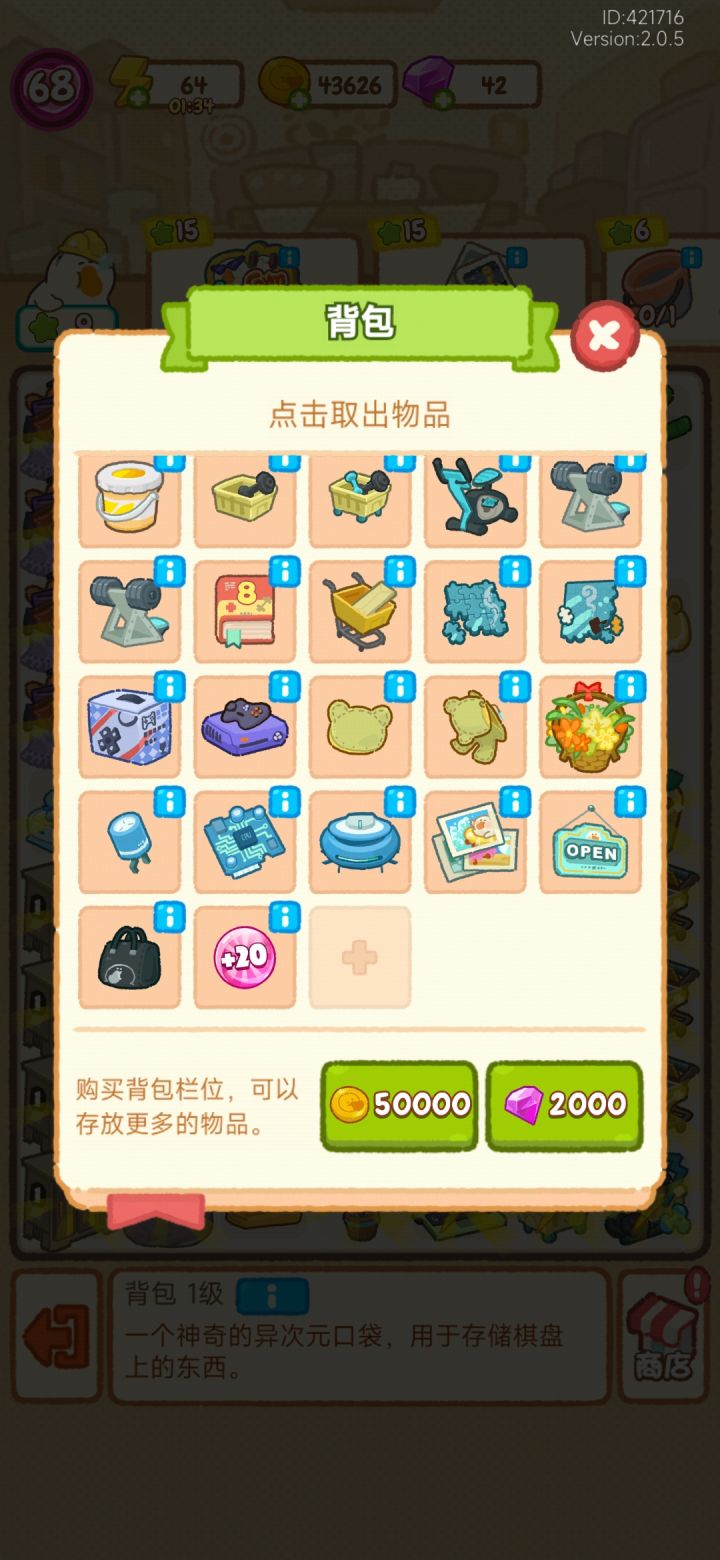The width and height of the screenshot is (720, 1560).
Task: Select the blue exercise bike item
Action: (475, 498)
